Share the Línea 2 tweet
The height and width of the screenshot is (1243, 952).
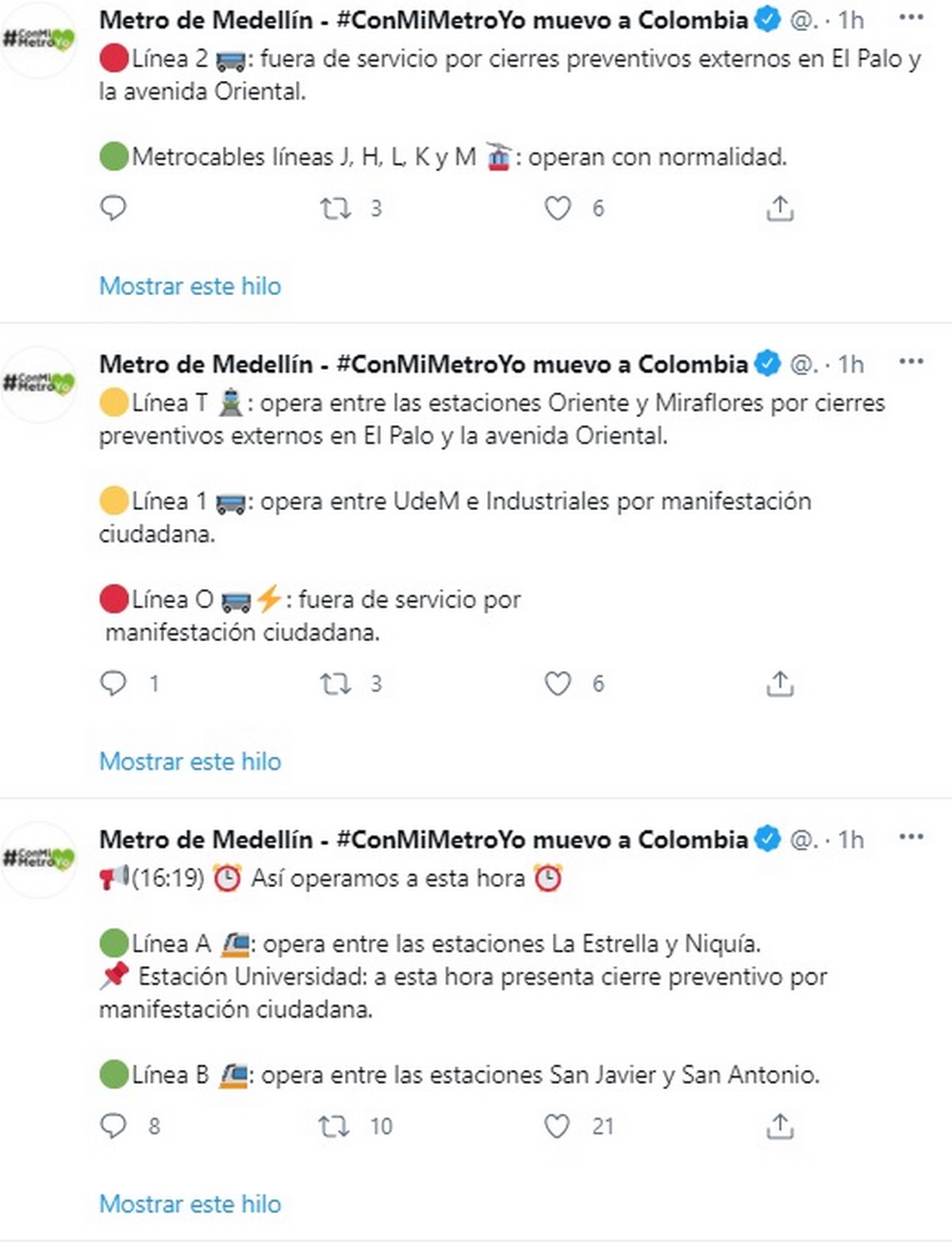[x=780, y=209]
